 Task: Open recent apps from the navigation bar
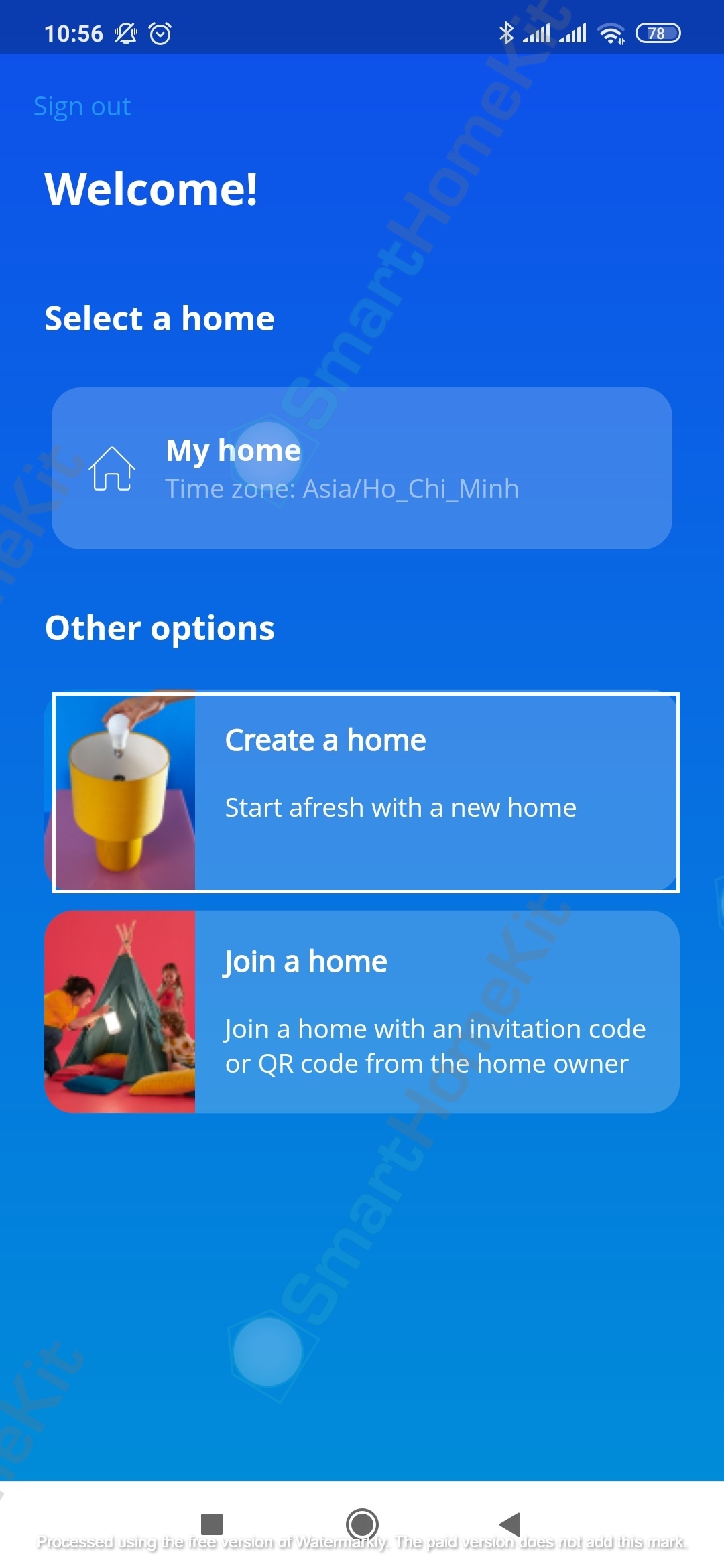(212, 1524)
